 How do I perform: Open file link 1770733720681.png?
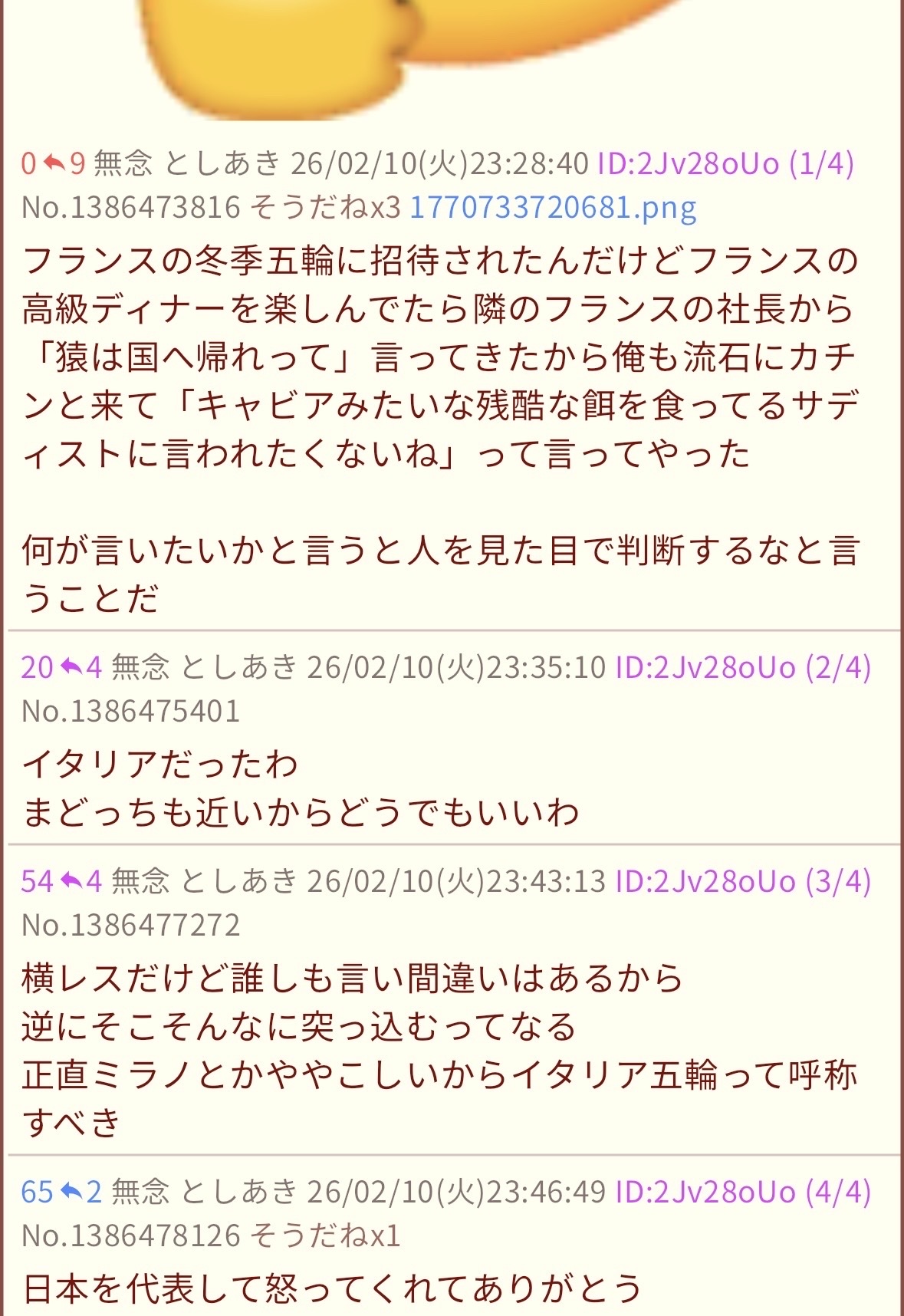point(553,207)
